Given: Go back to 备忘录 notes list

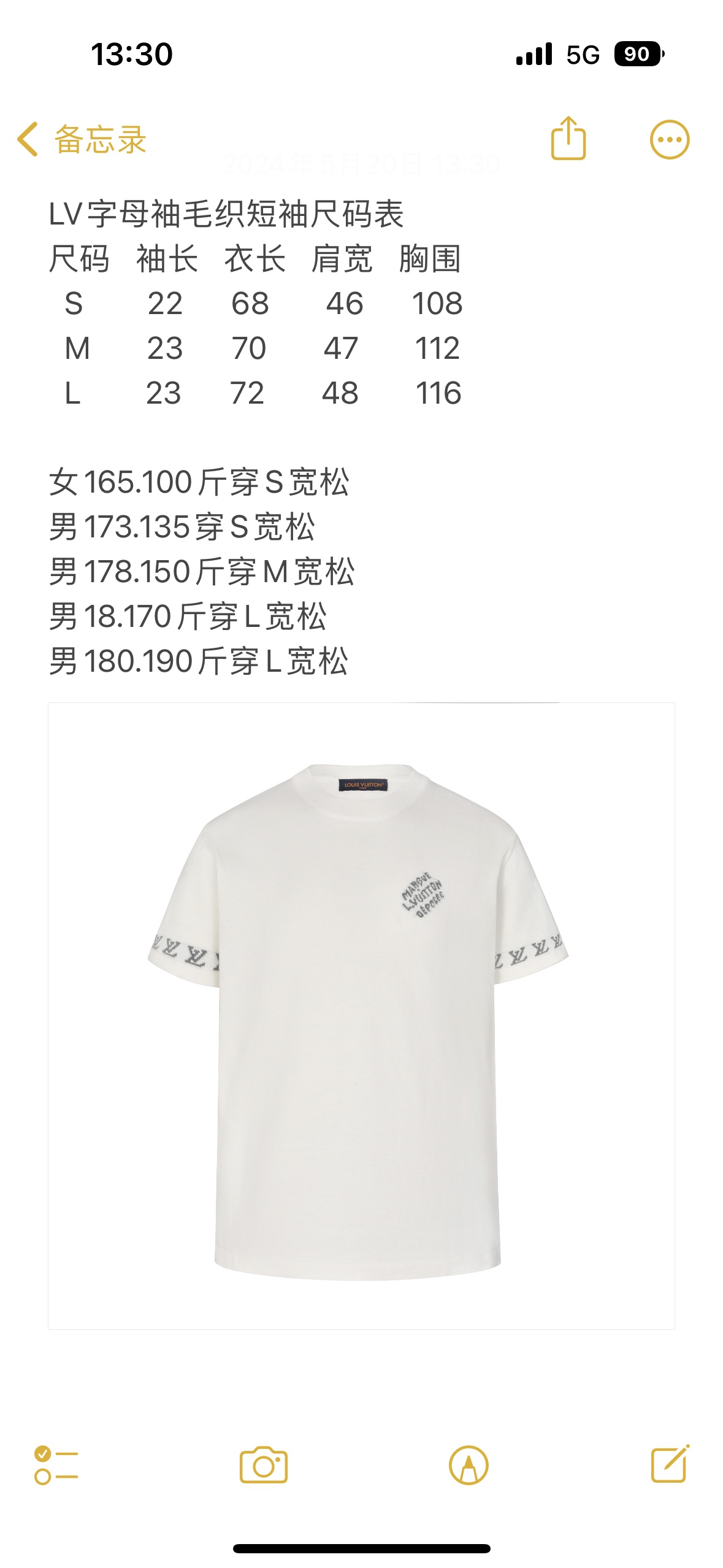Looking at the screenshot, I should click(x=82, y=139).
